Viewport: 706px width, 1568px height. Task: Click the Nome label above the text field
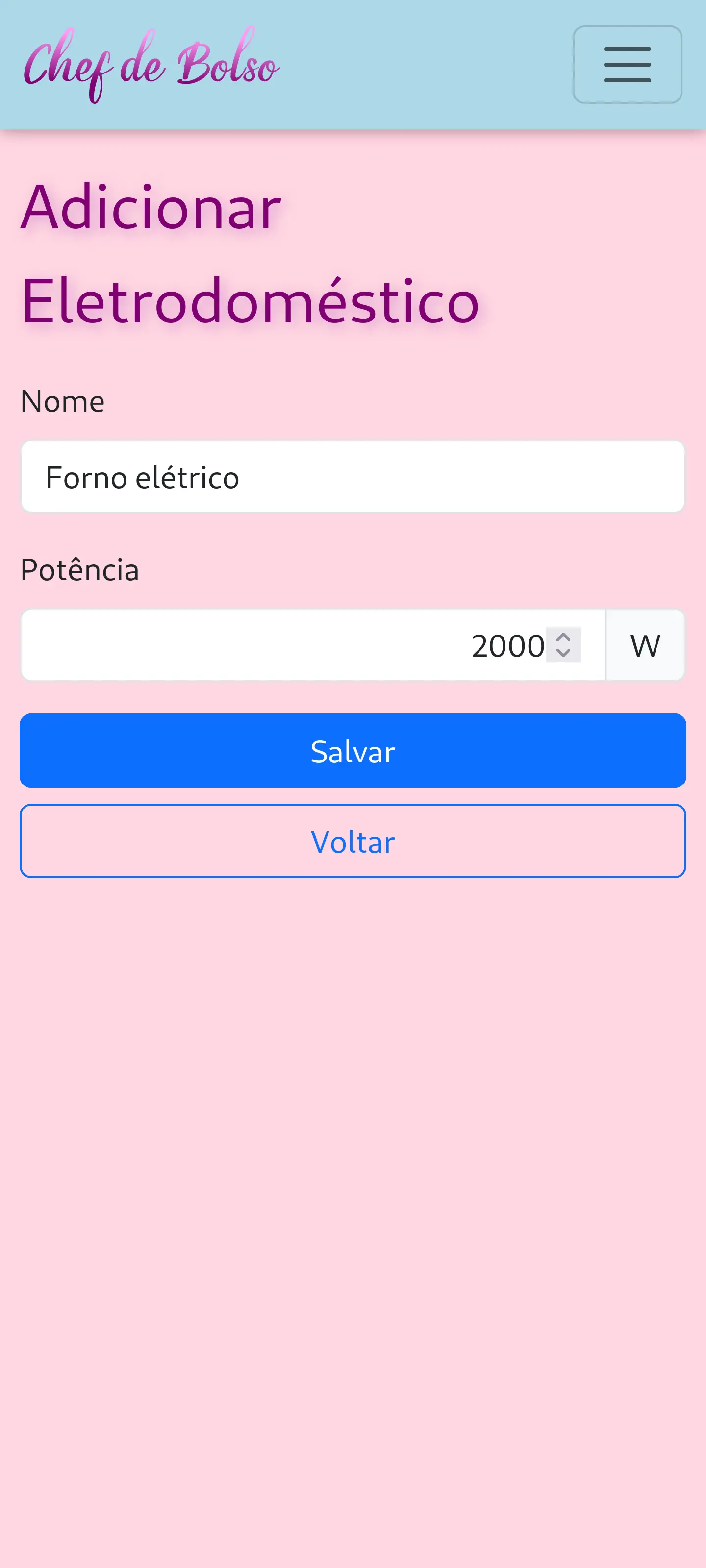61,400
